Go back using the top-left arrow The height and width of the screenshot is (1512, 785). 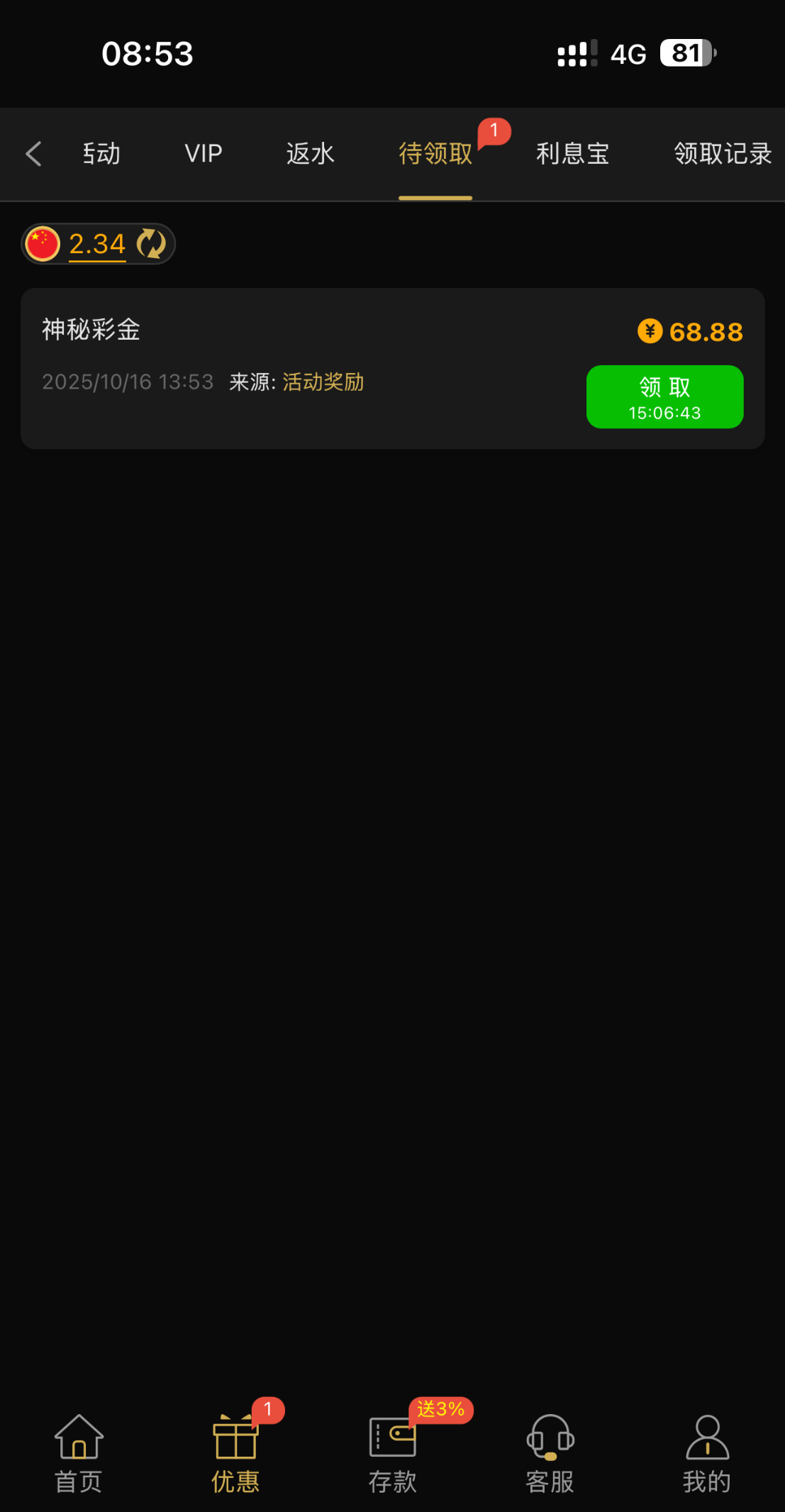(x=33, y=153)
